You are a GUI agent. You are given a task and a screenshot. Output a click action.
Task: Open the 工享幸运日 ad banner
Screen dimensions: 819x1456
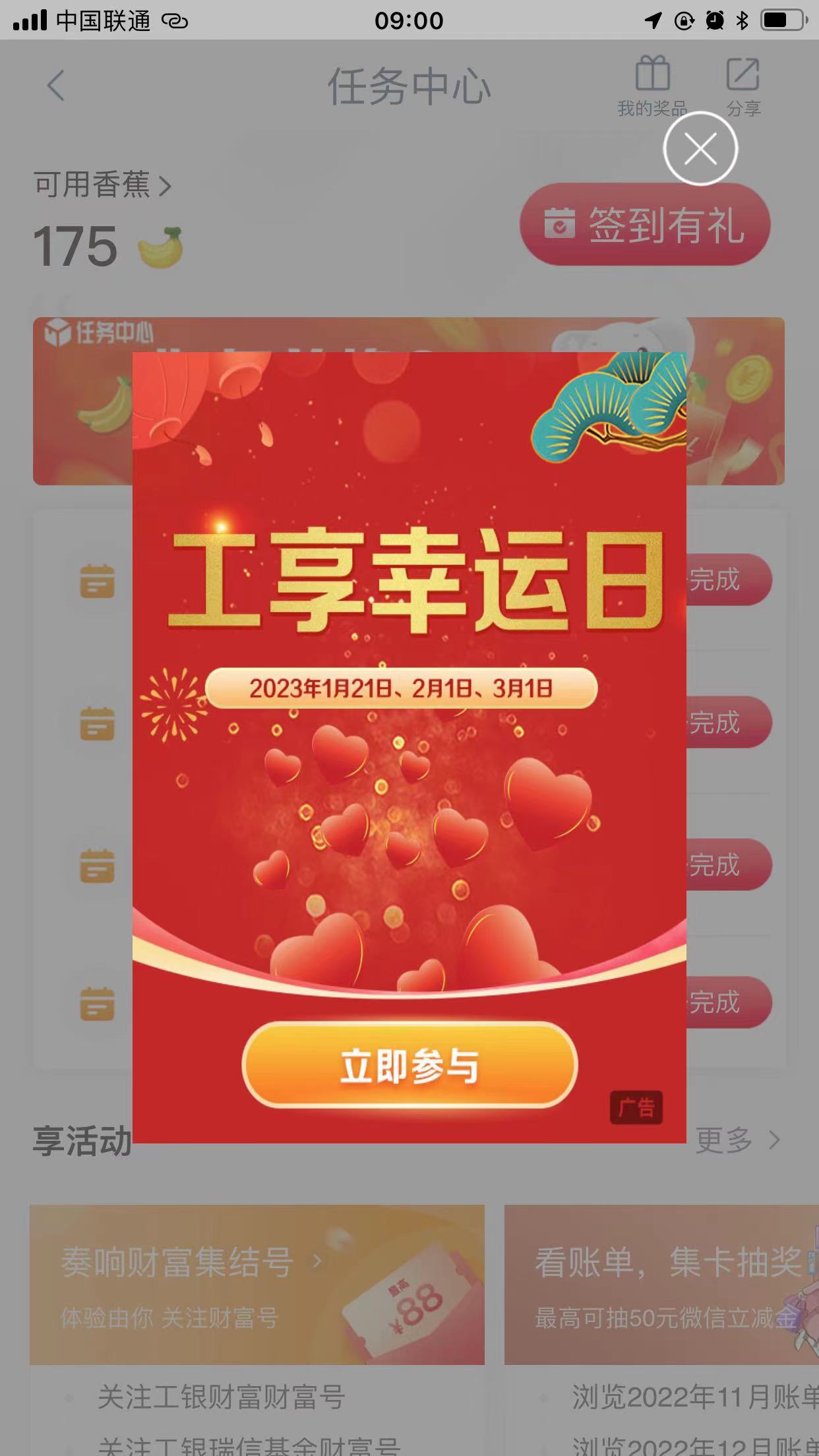tap(409, 659)
